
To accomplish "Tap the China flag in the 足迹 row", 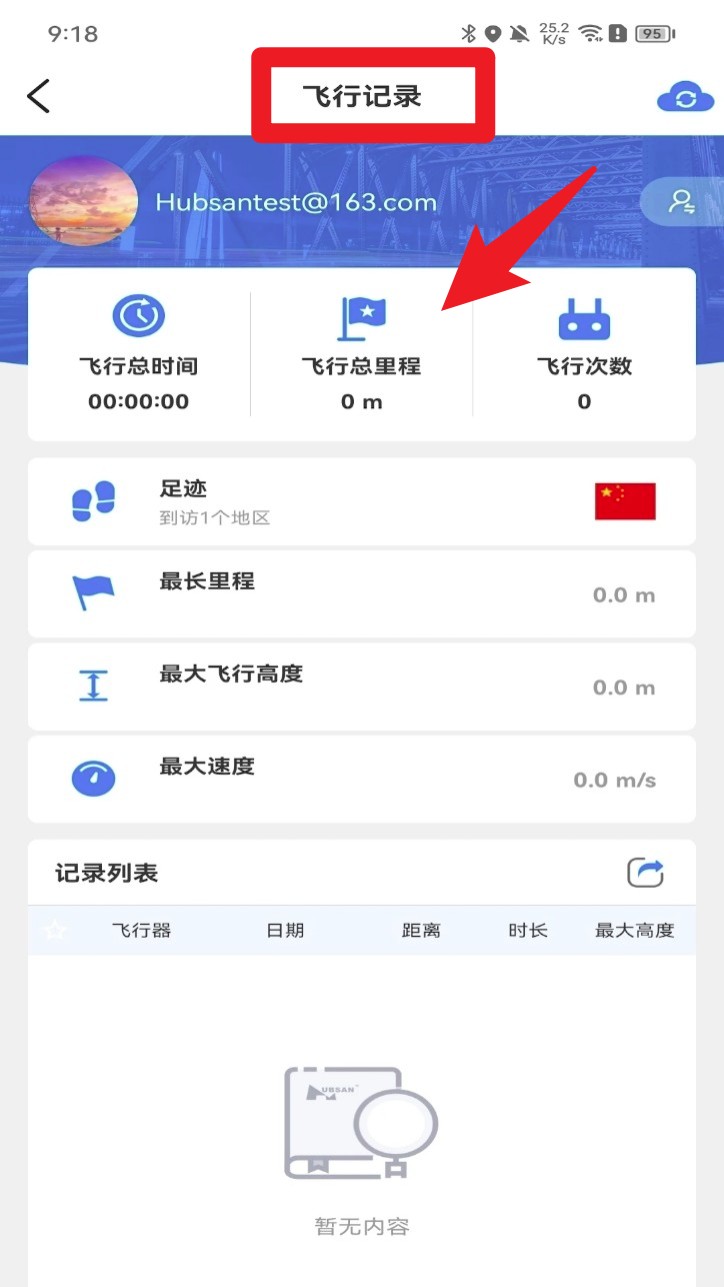I will pyautogui.click(x=624, y=501).
